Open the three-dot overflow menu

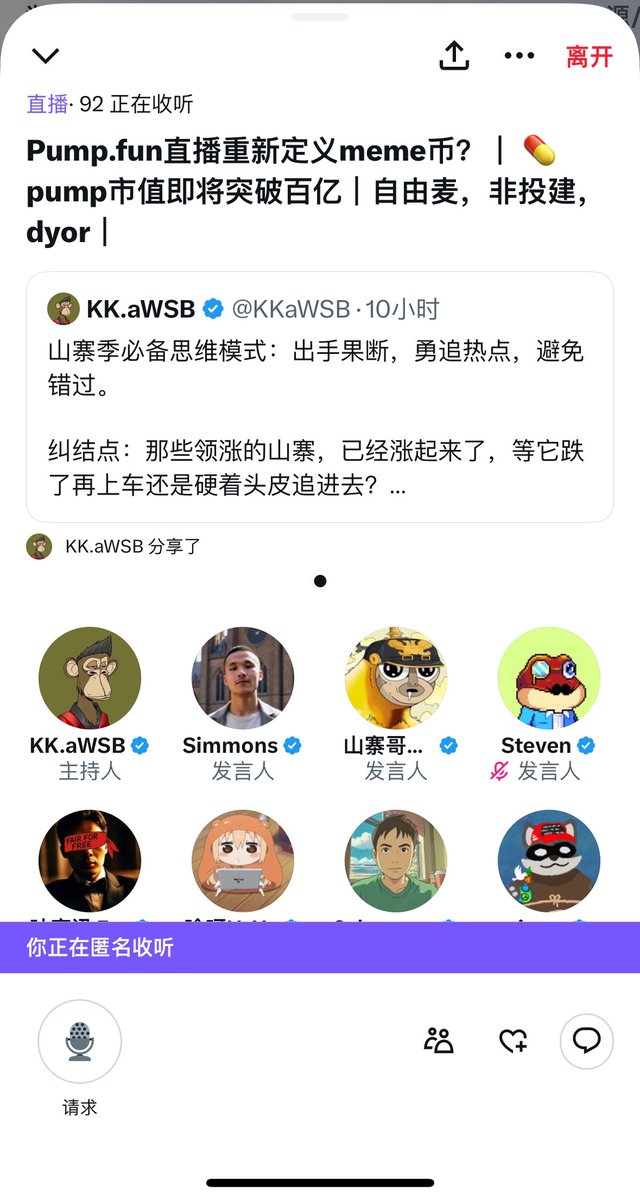click(x=519, y=56)
